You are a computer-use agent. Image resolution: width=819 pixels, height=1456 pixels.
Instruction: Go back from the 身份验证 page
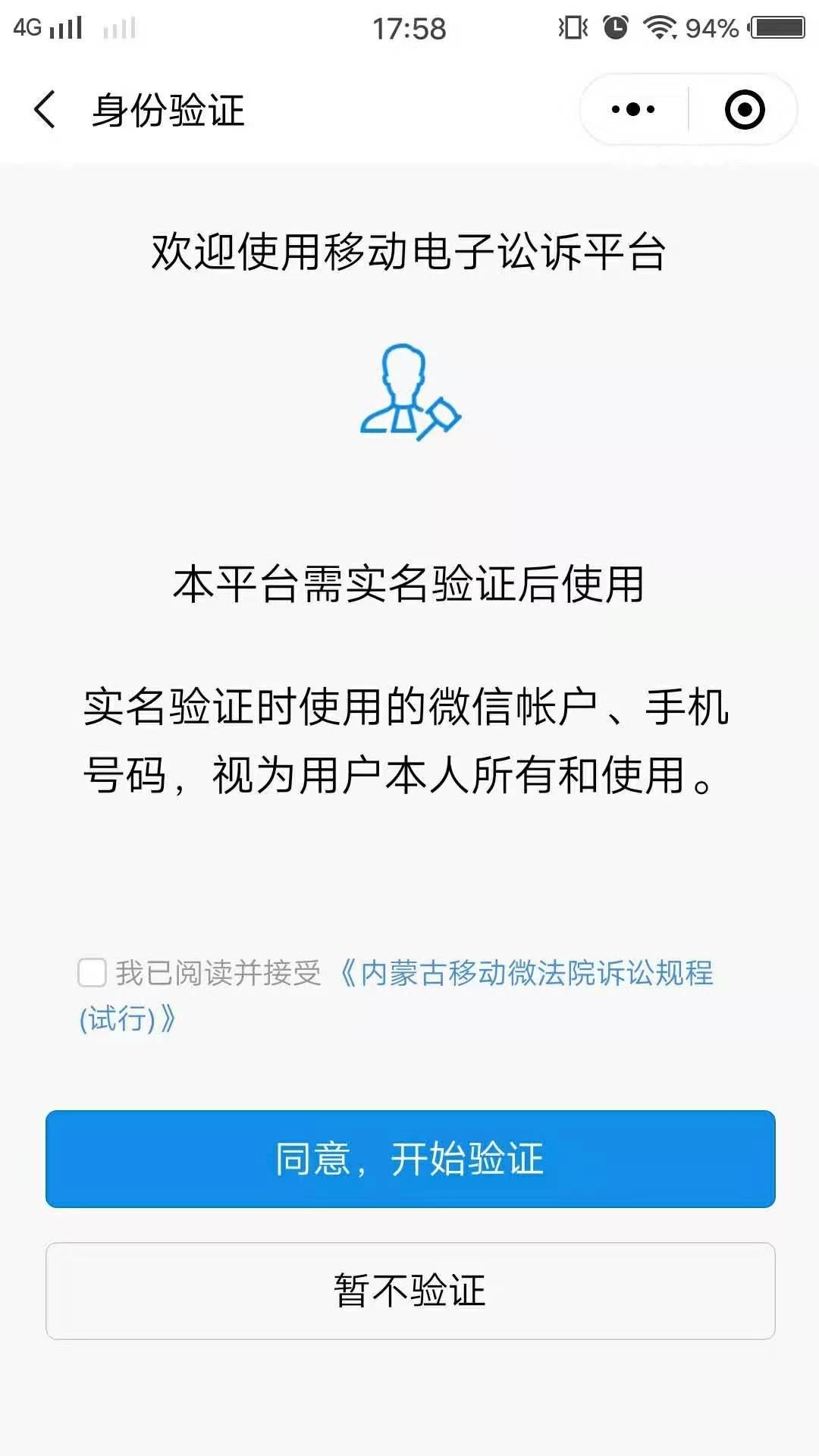(45, 110)
